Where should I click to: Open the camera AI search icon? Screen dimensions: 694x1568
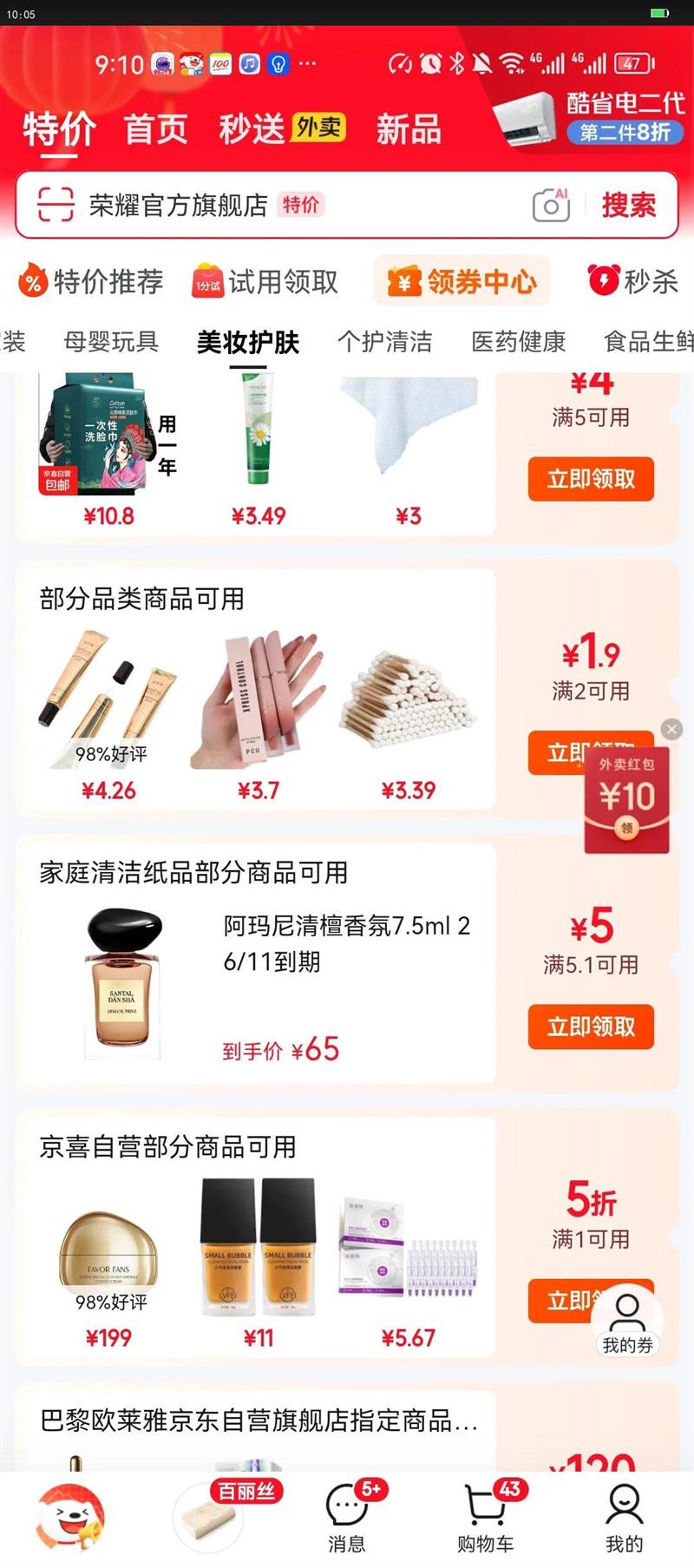click(550, 205)
